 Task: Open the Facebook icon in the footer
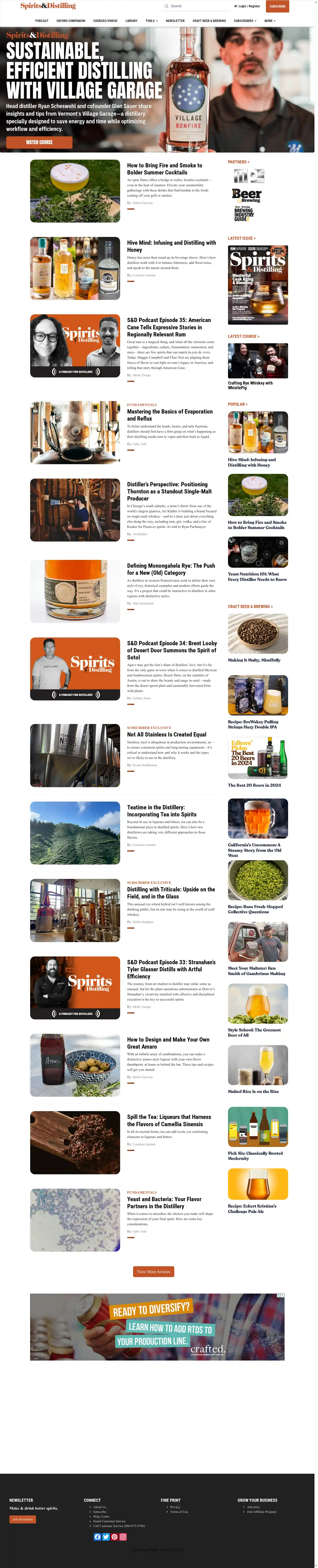[97, 1537]
